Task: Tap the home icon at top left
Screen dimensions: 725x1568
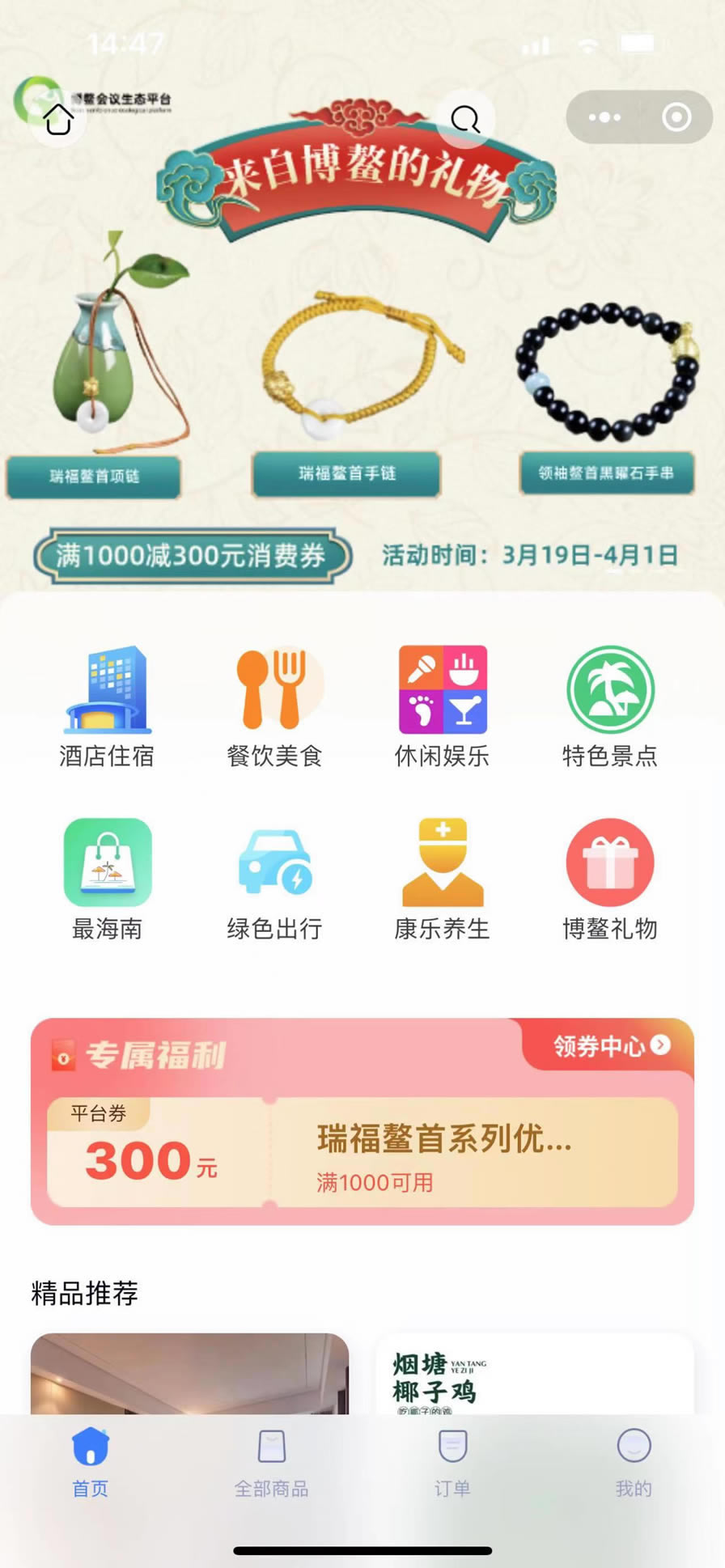Action: 58,120
